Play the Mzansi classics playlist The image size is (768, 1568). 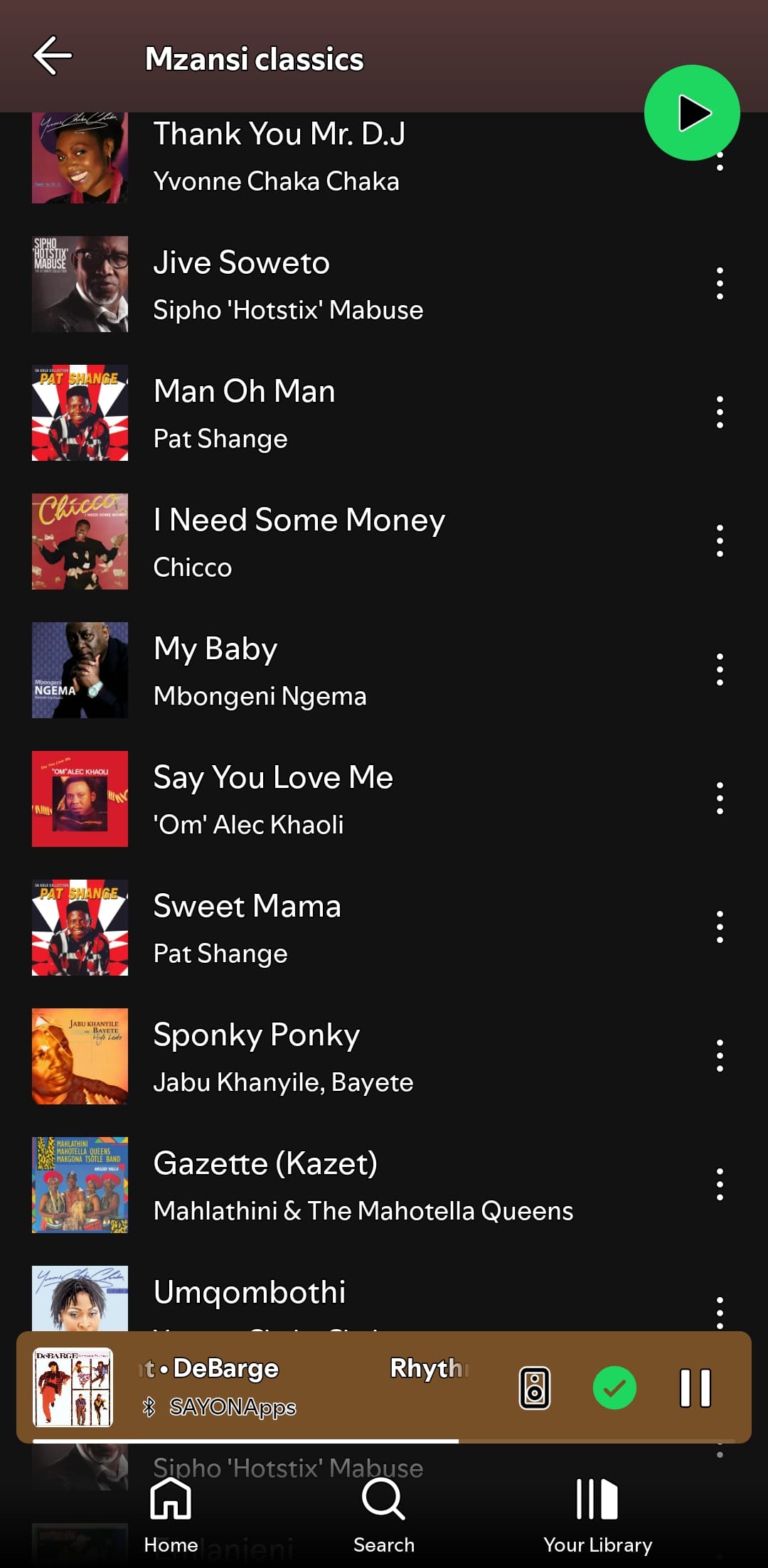pyautogui.click(x=691, y=113)
